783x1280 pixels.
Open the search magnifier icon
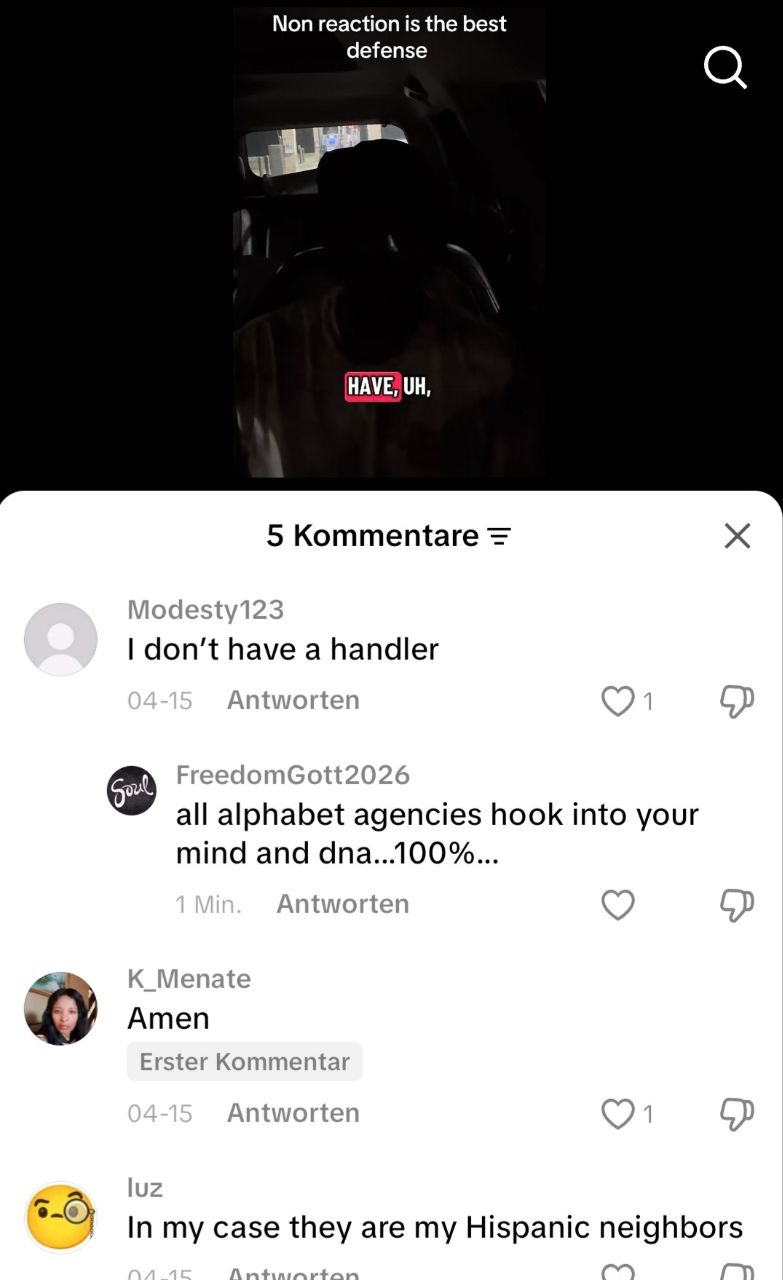[x=725, y=68]
